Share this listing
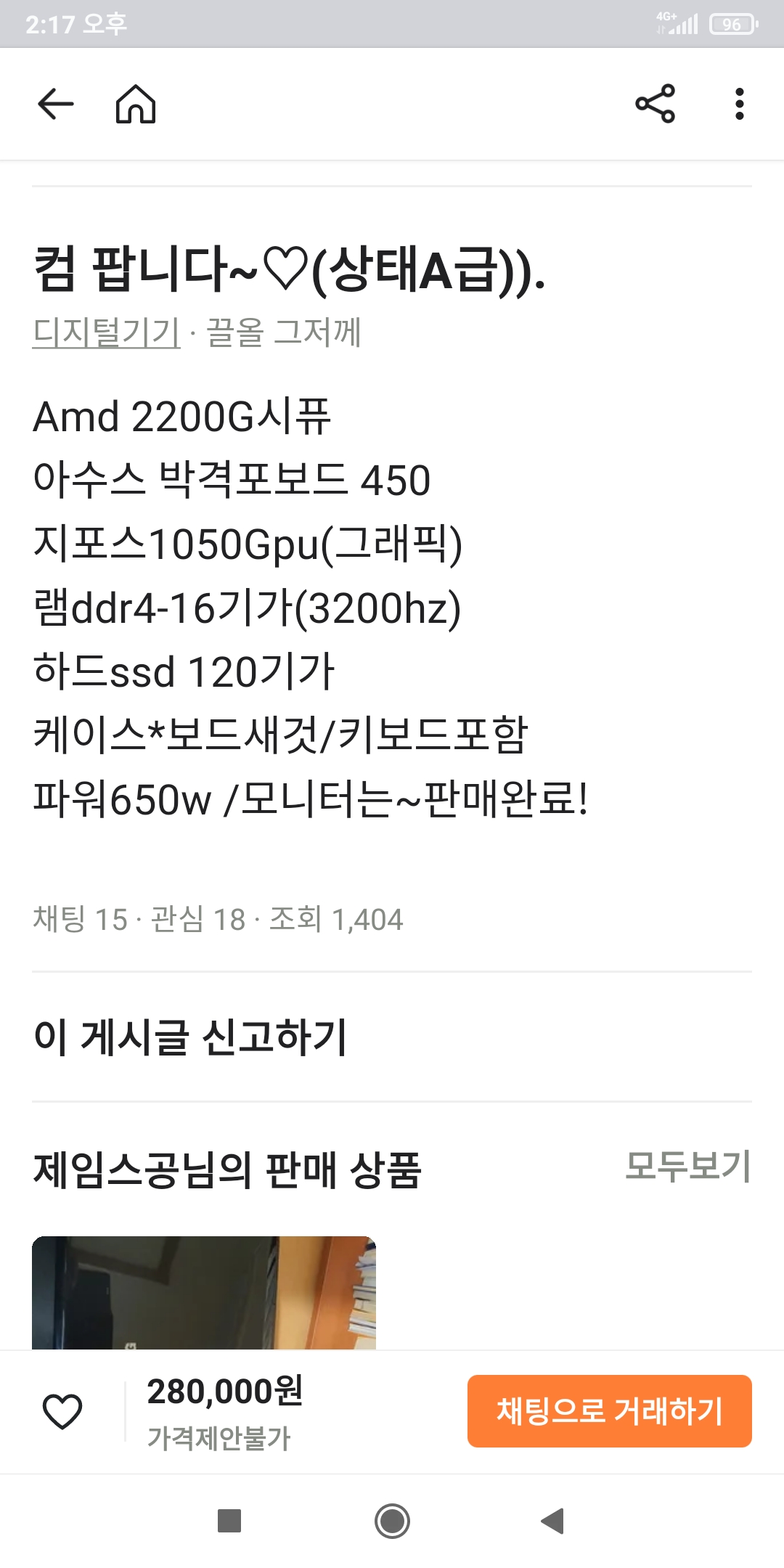Image resolution: width=784 pixels, height=1568 pixels. 655,104
